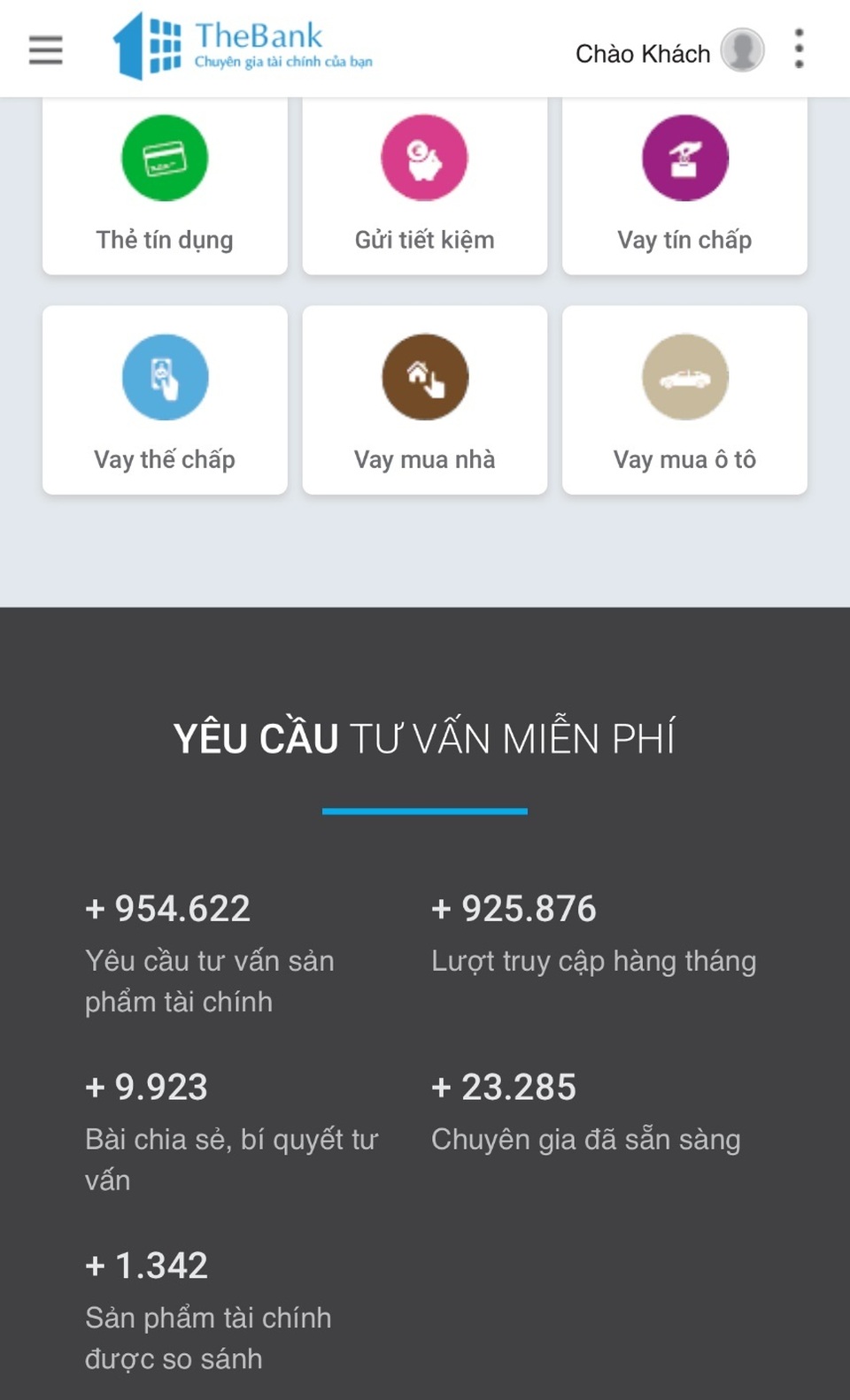Image resolution: width=850 pixels, height=1400 pixels.
Task: Open the hamburger drawer menu
Action: pos(45,50)
